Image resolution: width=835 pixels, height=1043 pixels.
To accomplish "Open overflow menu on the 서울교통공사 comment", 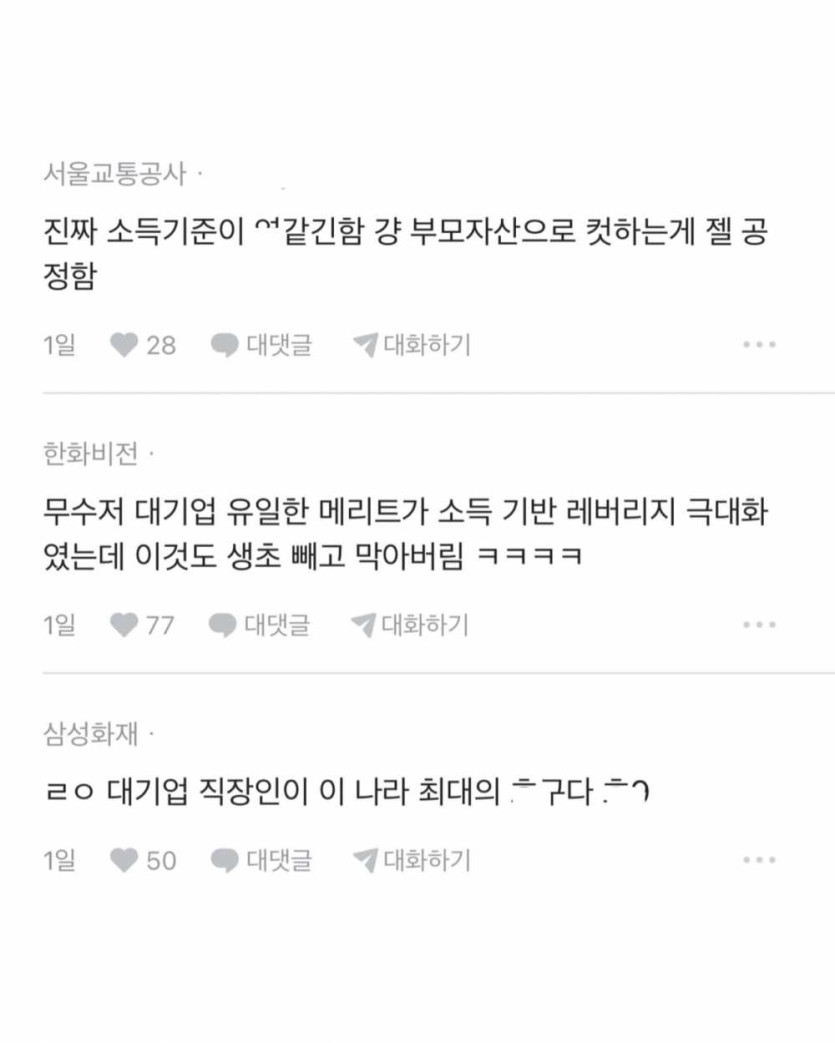I will tap(759, 345).
